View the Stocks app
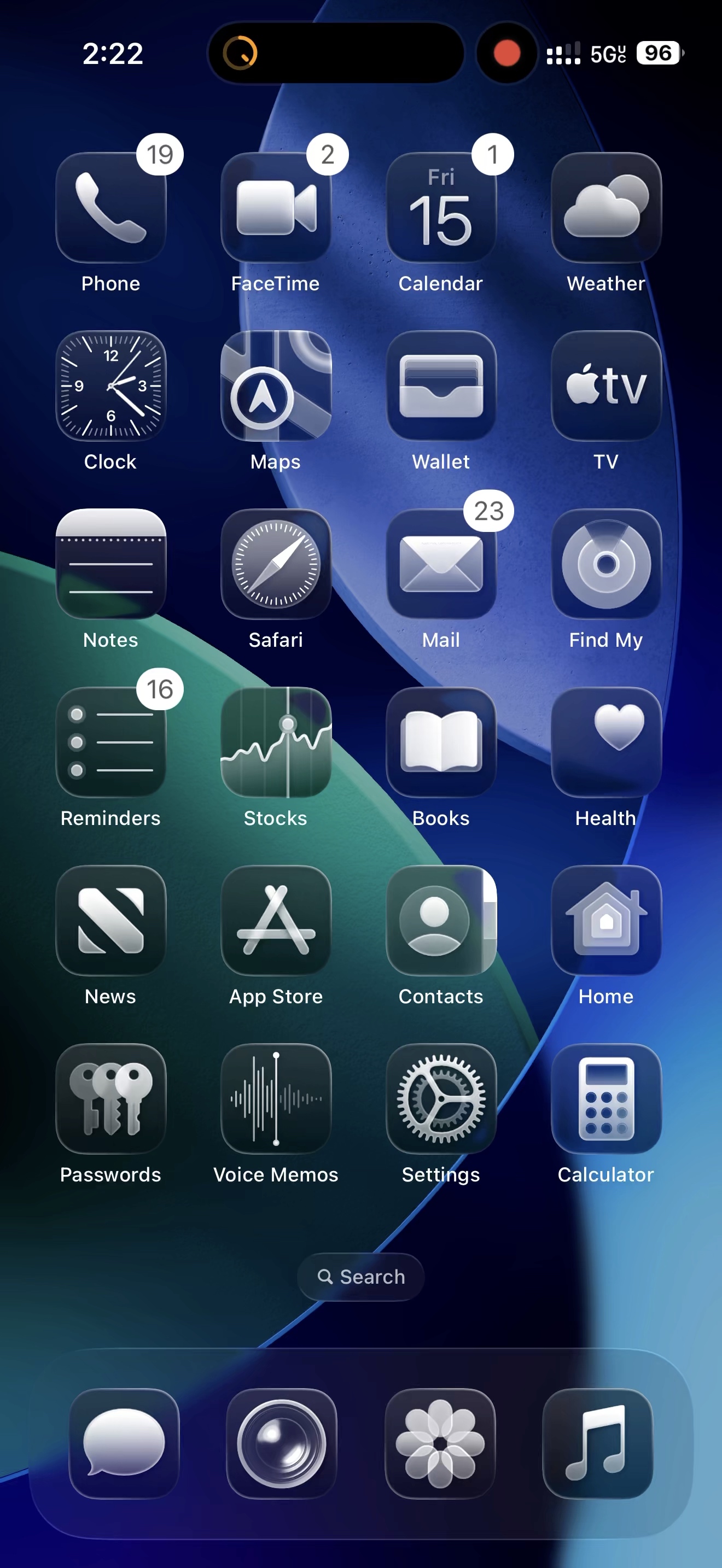The width and height of the screenshot is (722, 1568). tap(276, 742)
